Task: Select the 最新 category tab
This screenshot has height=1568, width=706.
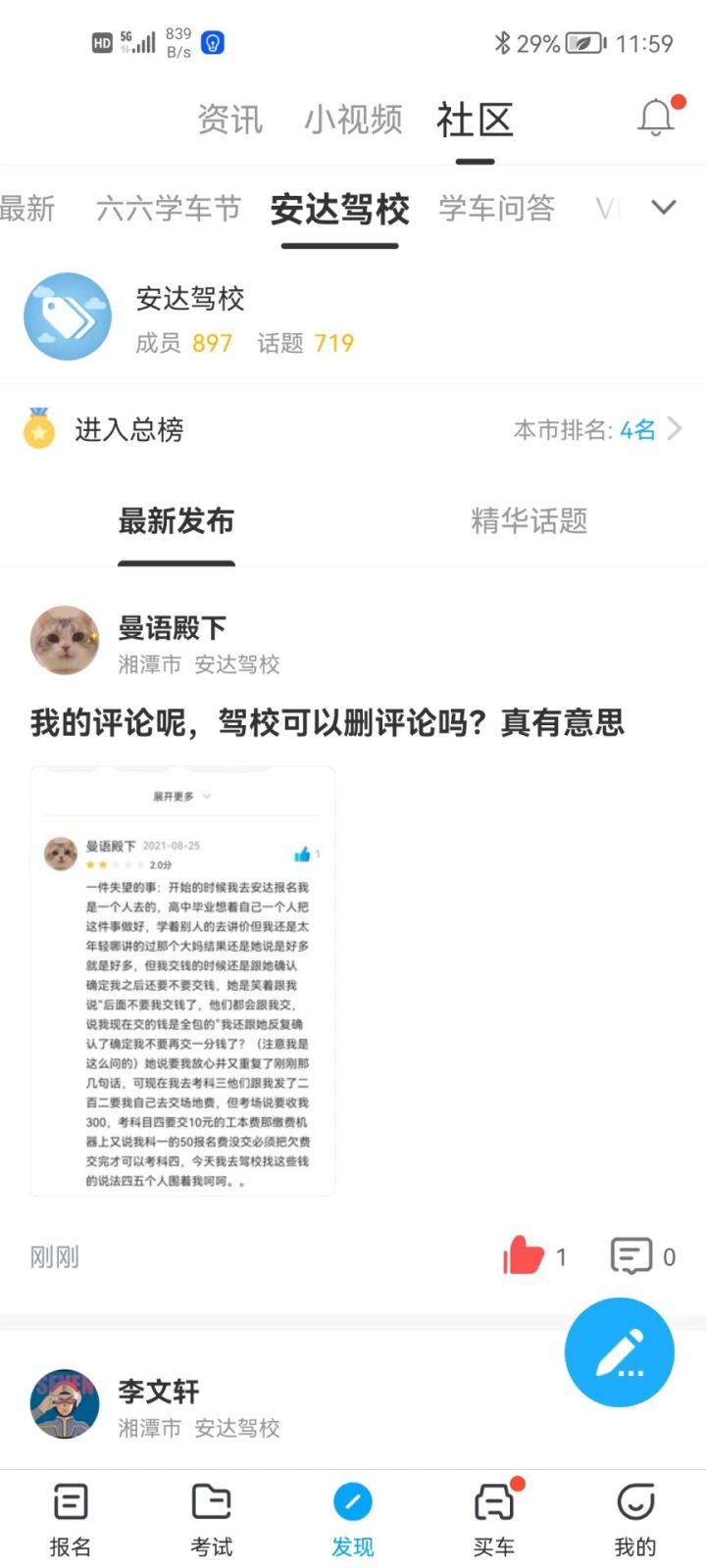Action: tap(25, 209)
